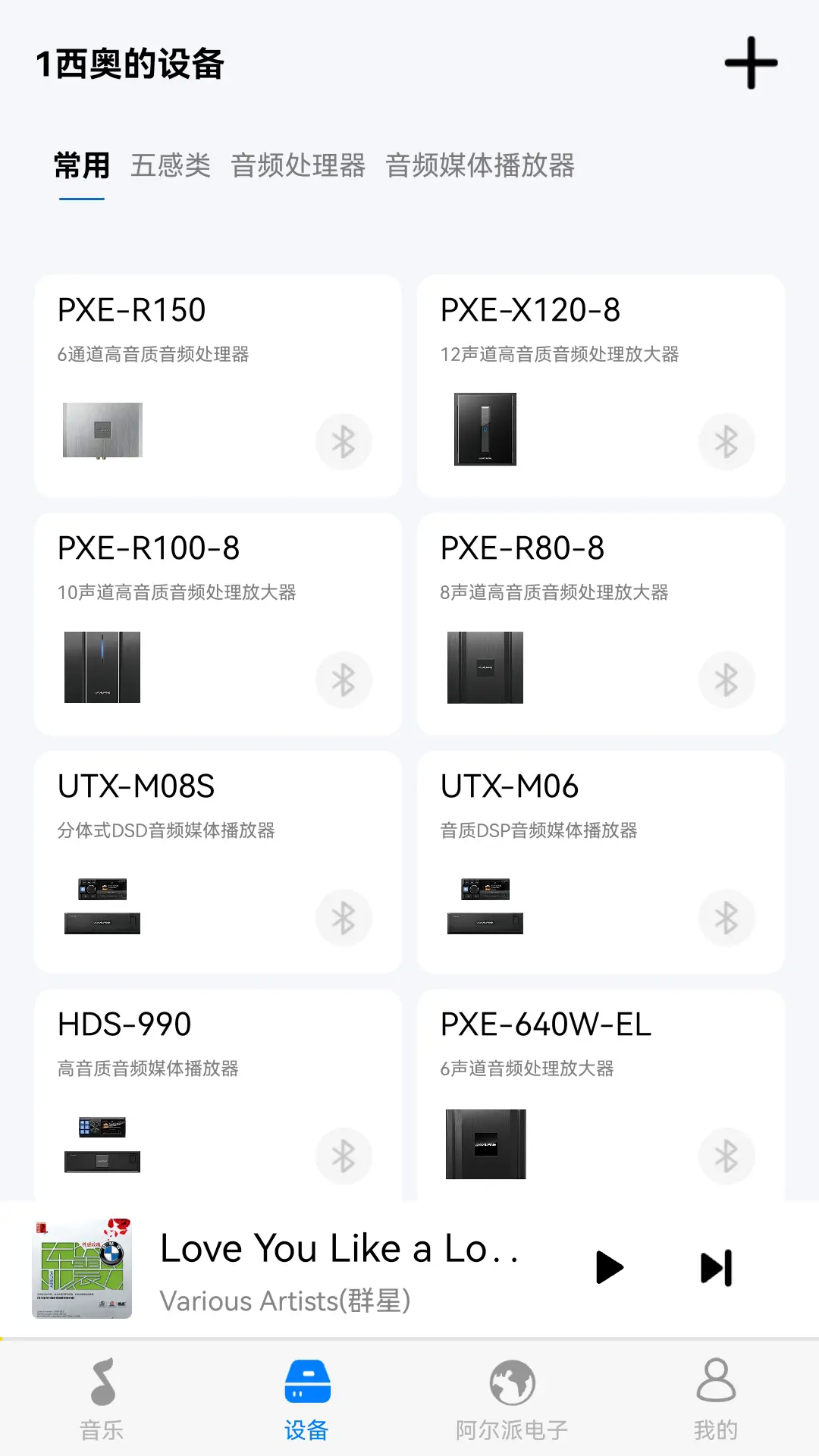Image resolution: width=819 pixels, height=1456 pixels.
Task: Open the now-playing song album cover
Action: click(82, 1268)
